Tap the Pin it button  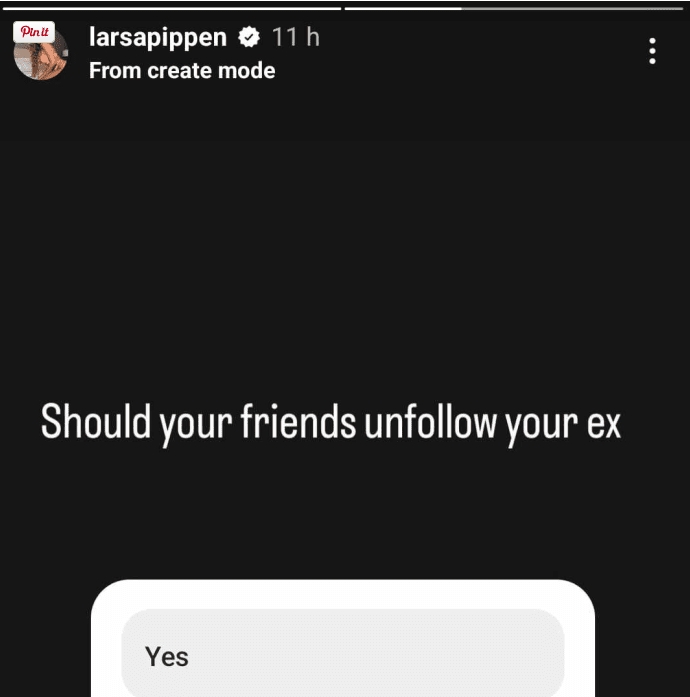tap(34, 31)
